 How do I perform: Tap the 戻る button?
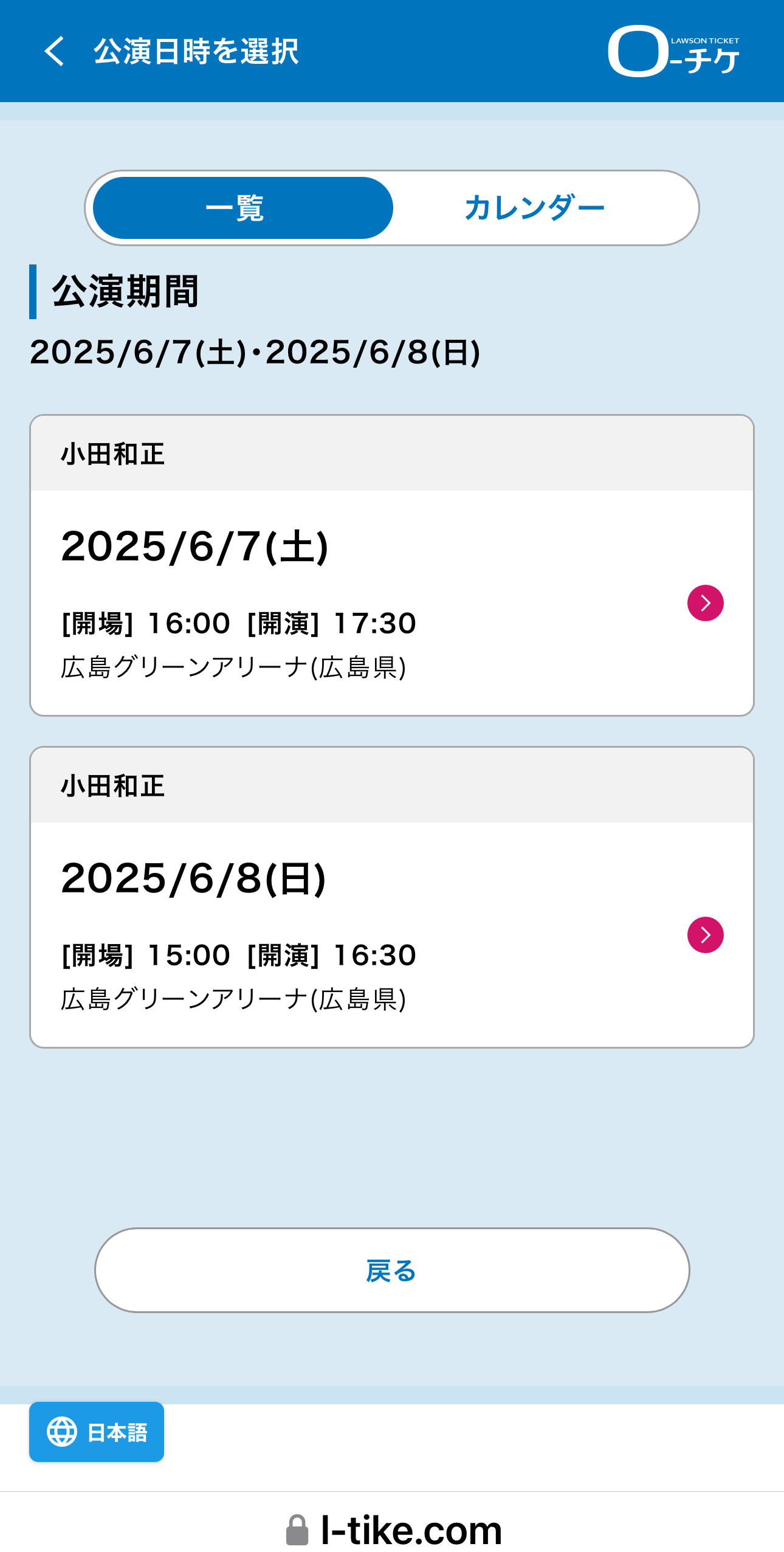(392, 1270)
